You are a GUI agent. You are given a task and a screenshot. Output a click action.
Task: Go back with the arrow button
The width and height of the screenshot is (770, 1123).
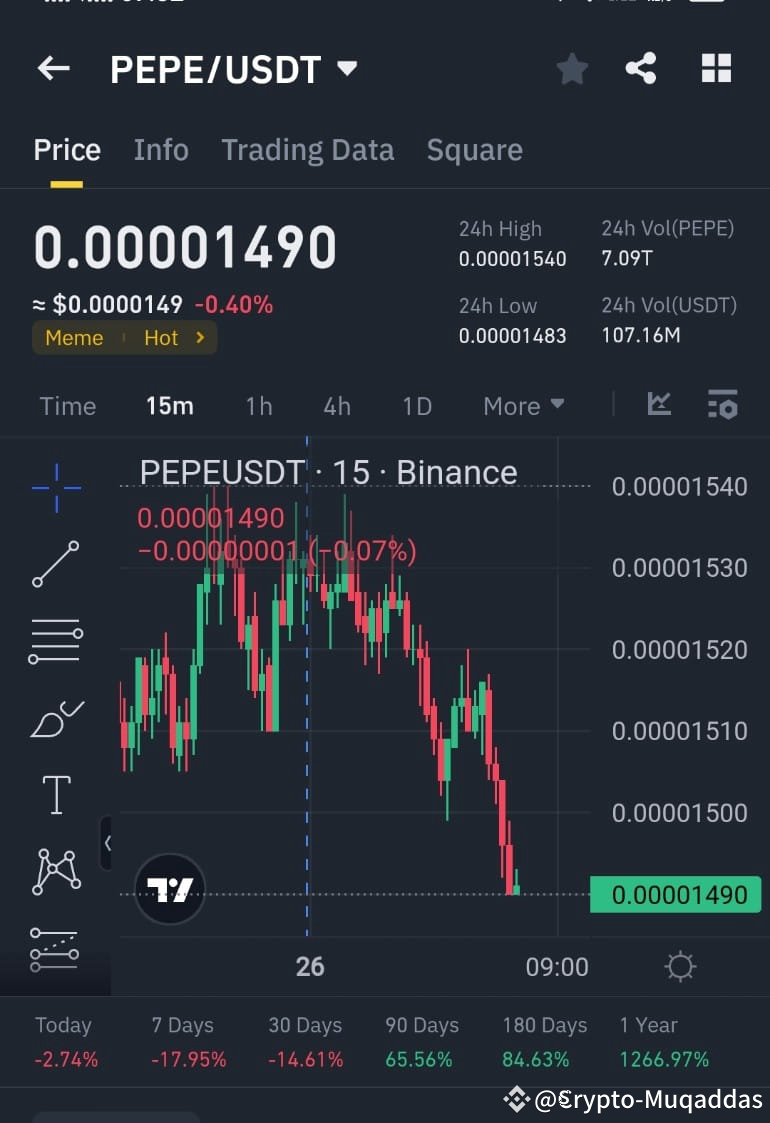53,68
